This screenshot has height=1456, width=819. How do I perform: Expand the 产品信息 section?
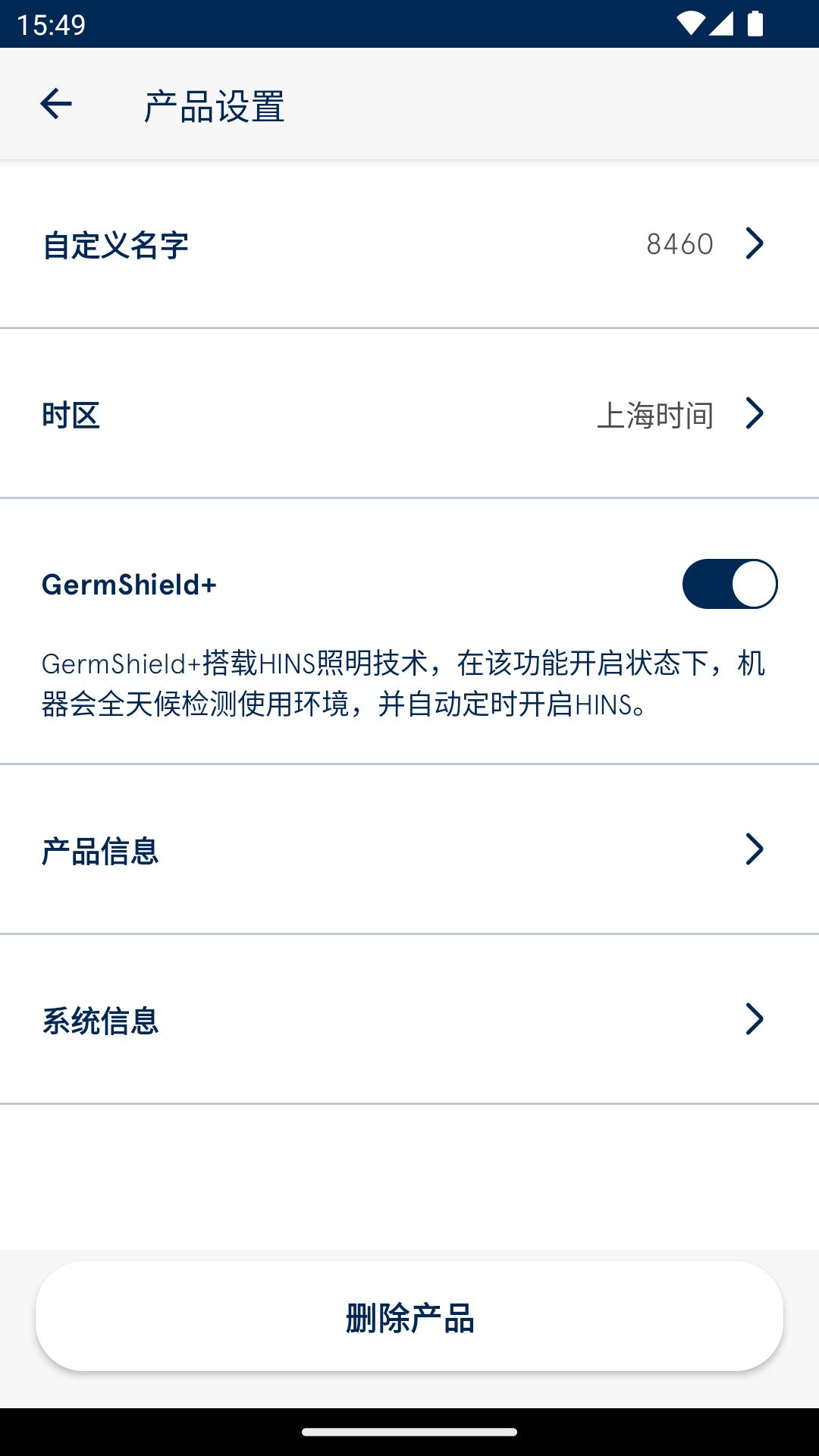[x=409, y=849]
